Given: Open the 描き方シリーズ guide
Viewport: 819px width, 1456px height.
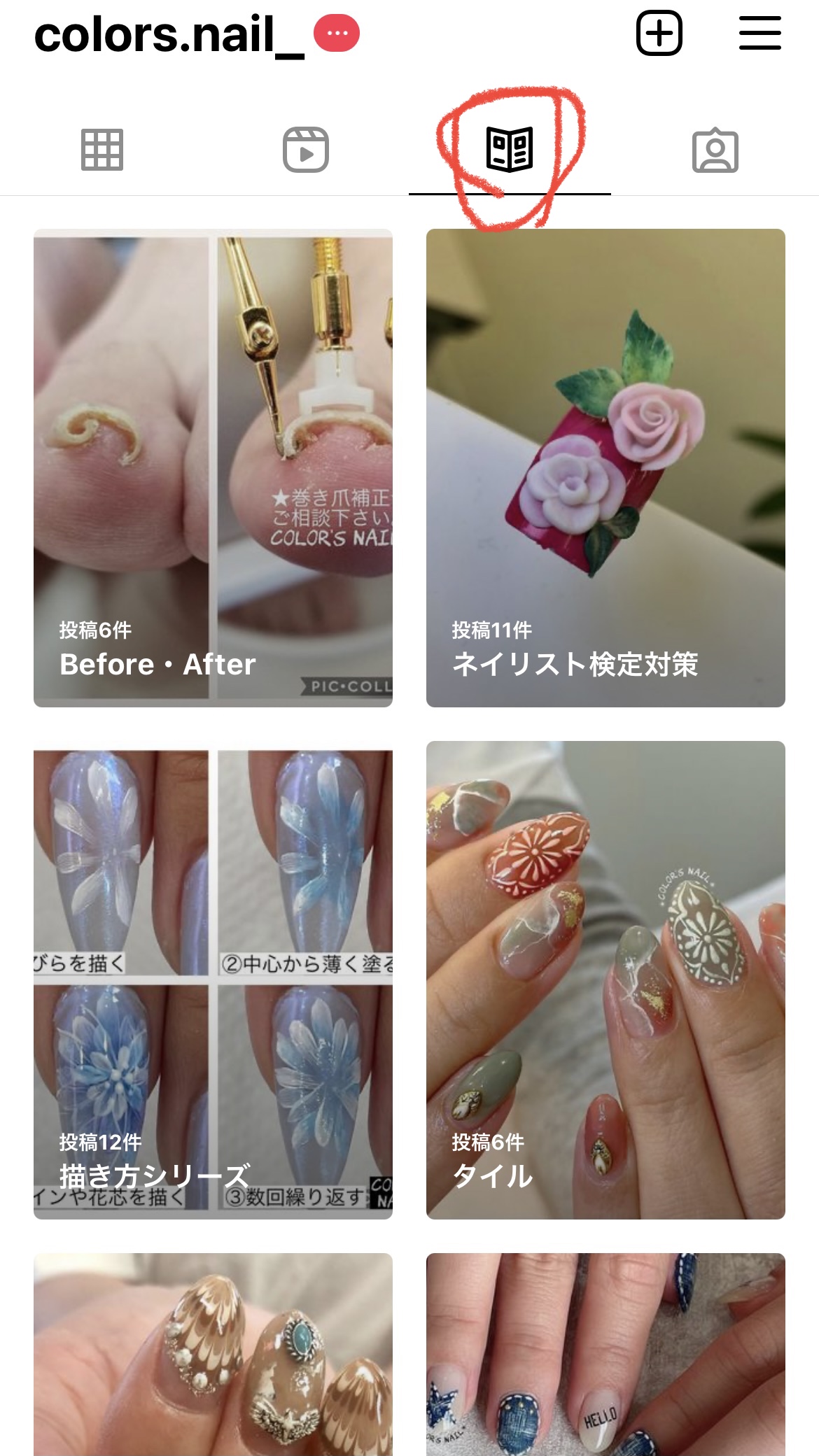Looking at the screenshot, I should point(213,980).
